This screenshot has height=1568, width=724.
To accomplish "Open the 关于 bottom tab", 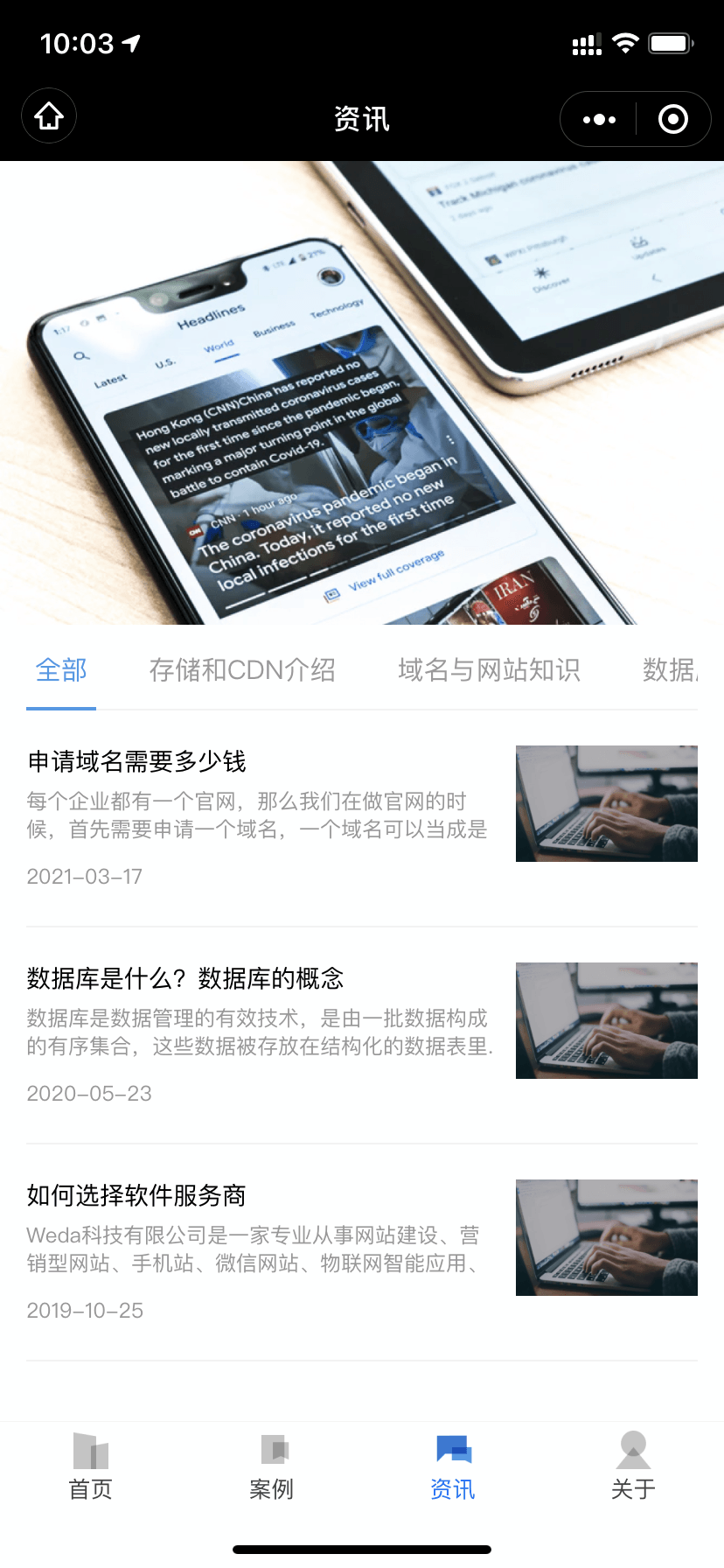I will (633, 1466).
